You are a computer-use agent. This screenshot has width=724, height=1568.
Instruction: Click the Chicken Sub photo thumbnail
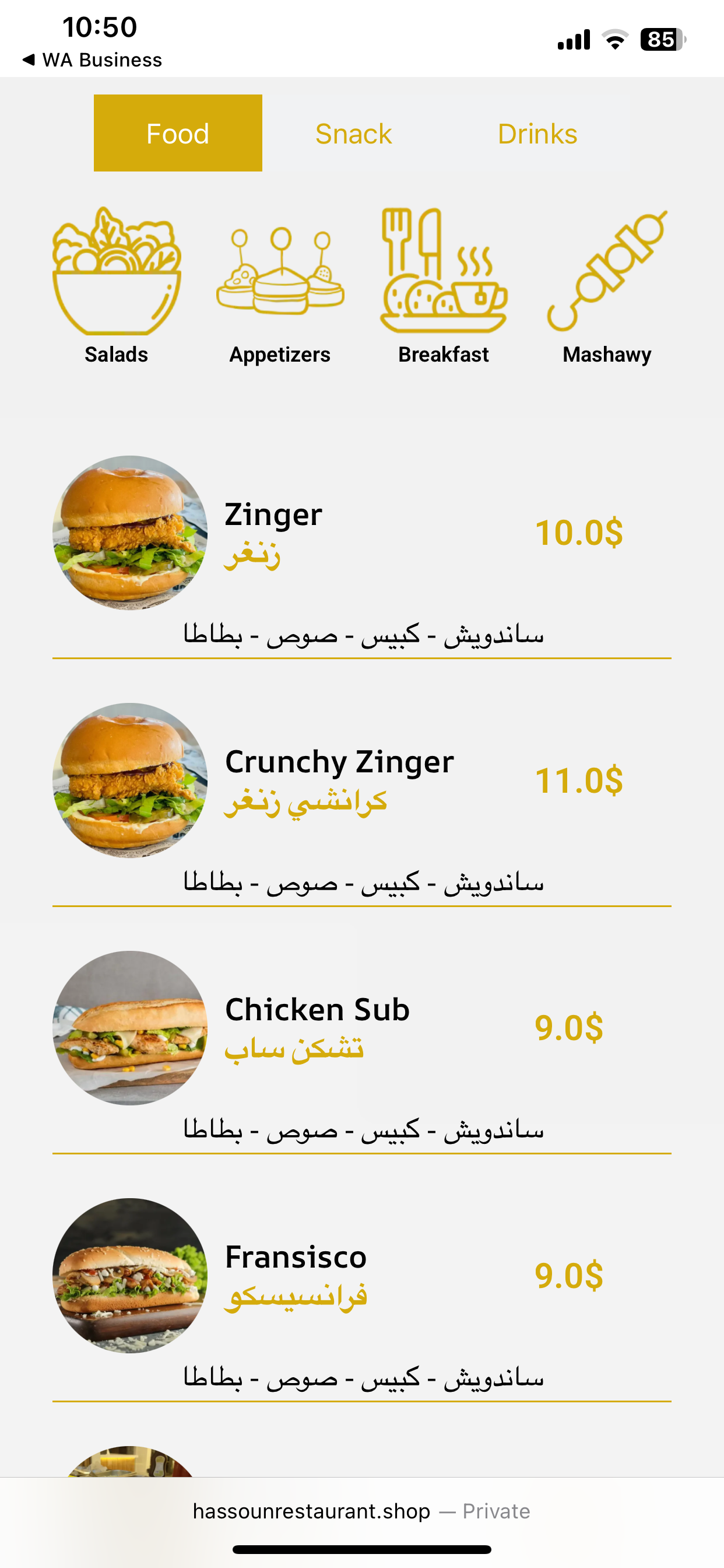pyautogui.click(x=130, y=1028)
